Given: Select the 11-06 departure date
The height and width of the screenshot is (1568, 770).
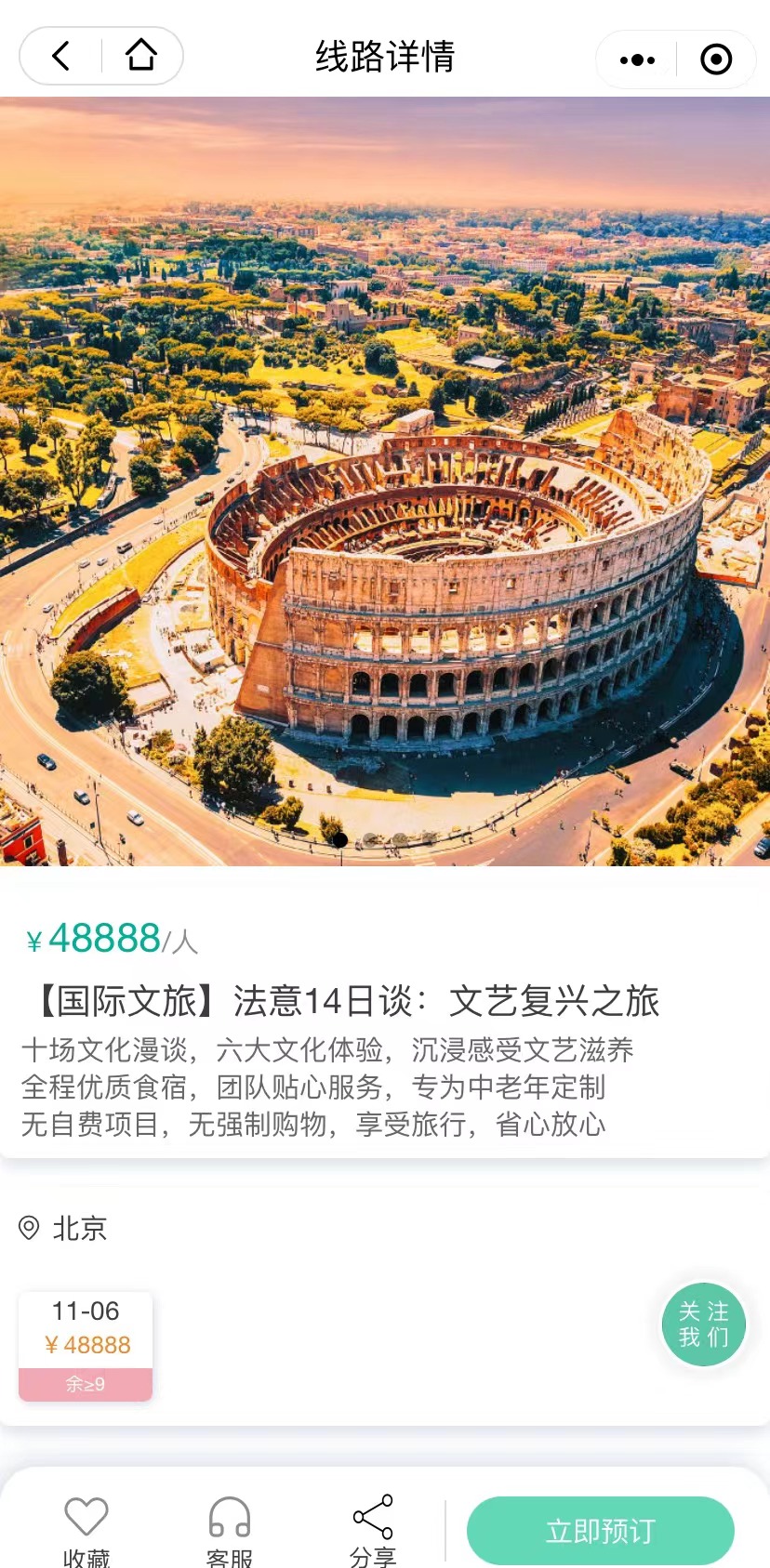Looking at the screenshot, I should (86, 1344).
